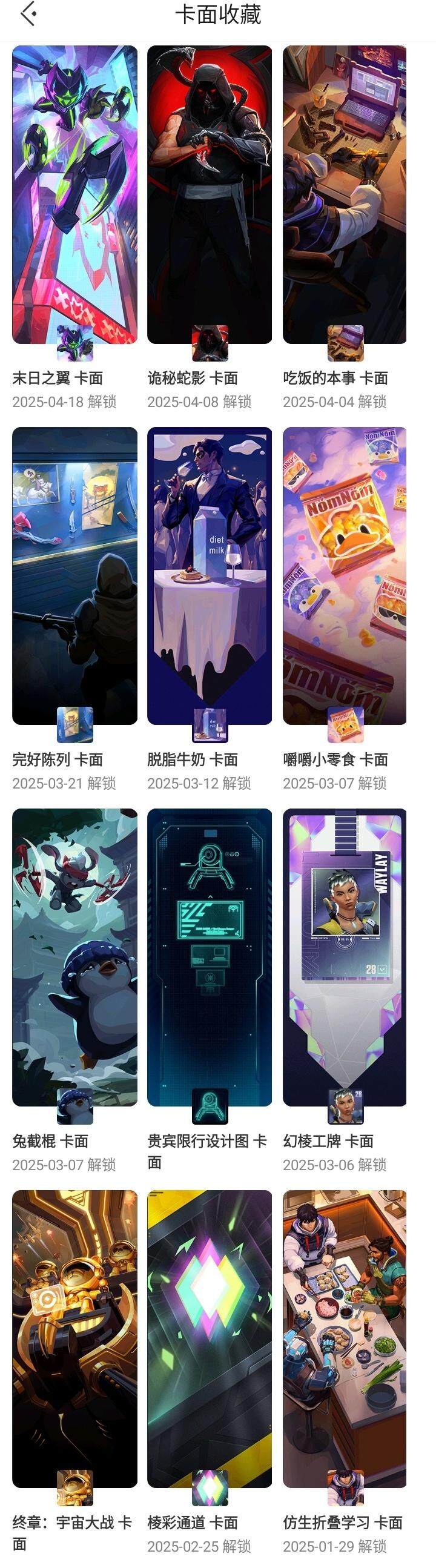Viewport: 436px width, 1568px height.
Task: Select the 仿生折叠学习 卡面 card
Action: (345, 1338)
